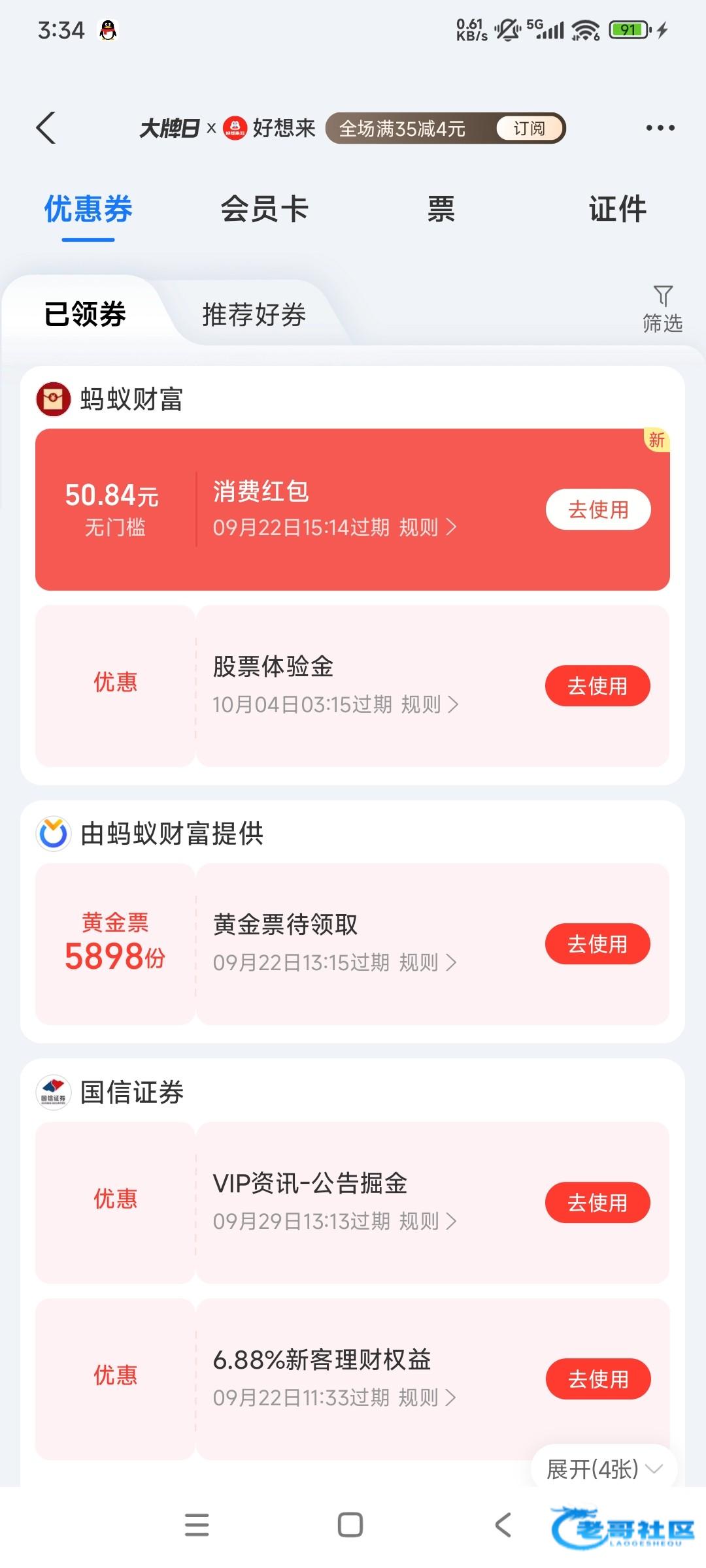The height and width of the screenshot is (1568, 706).
Task: Open the 筛选 filter
Action: point(662,310)
